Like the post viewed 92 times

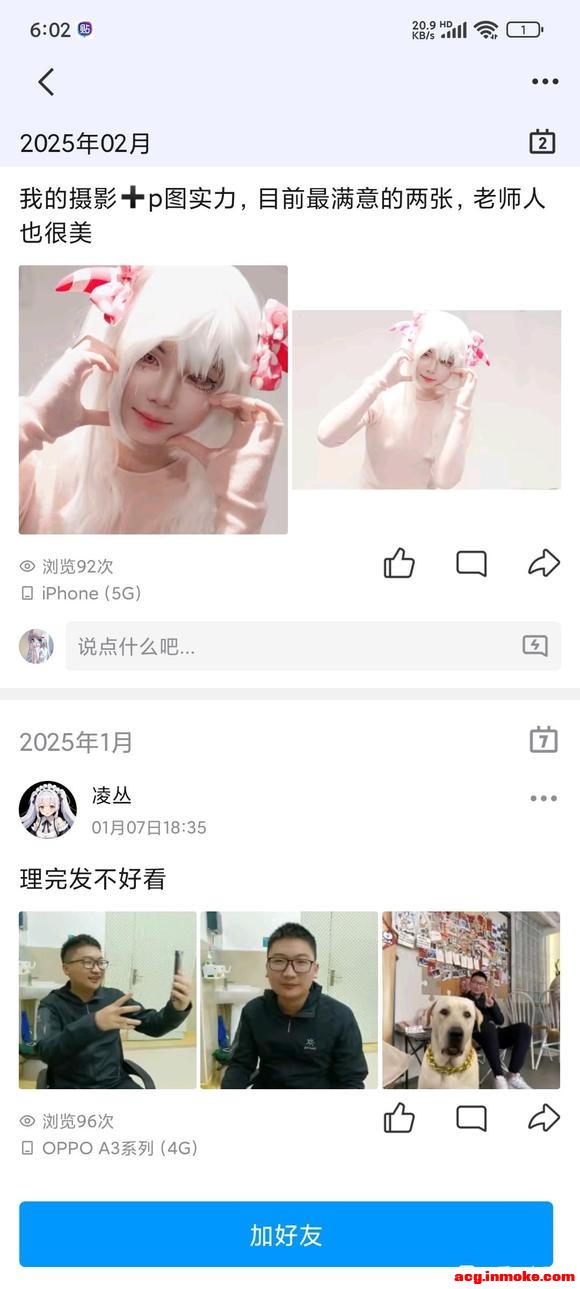[399, 564]
